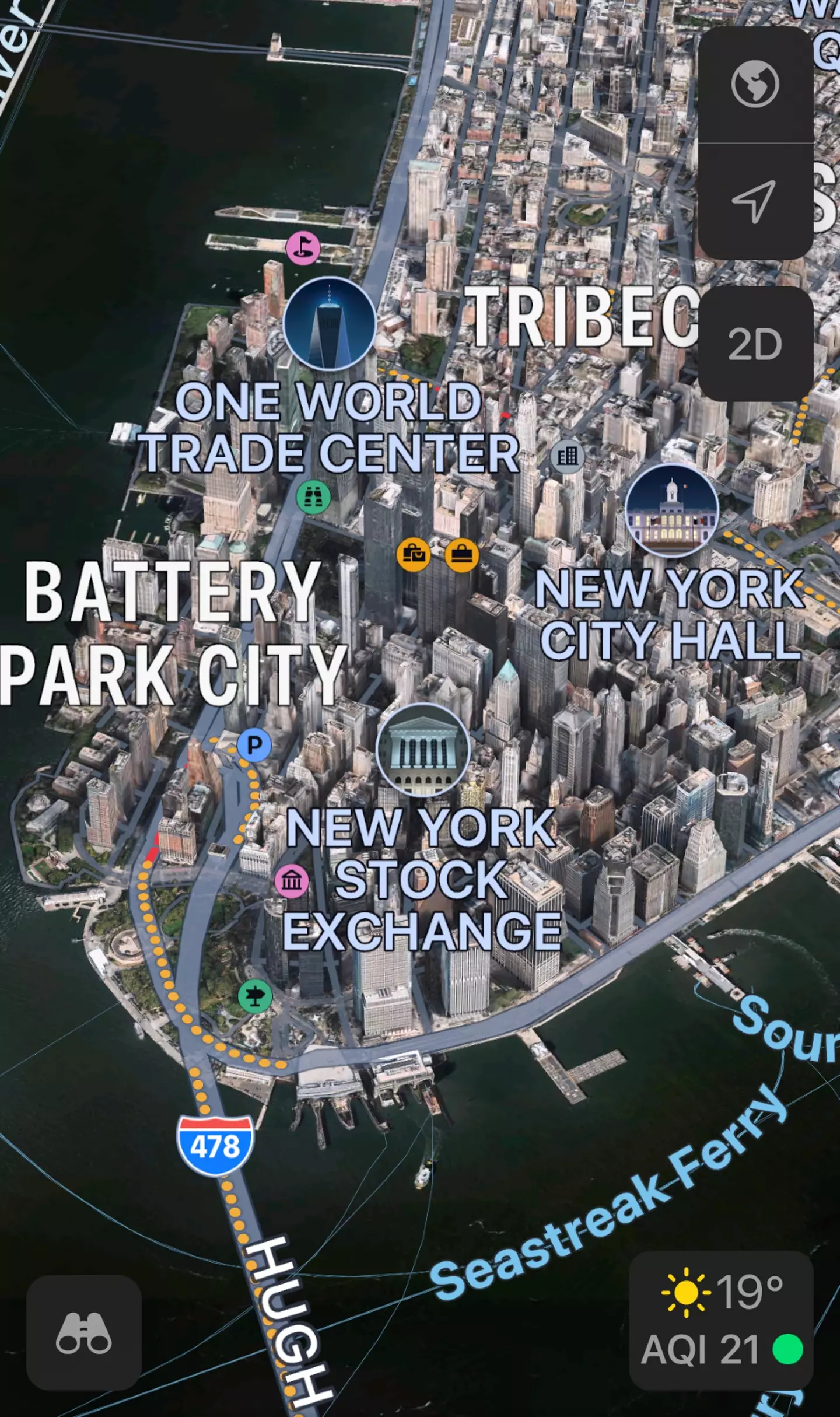Open the weather and AQI widget
Screen dimensions: 840x1417
(722, 1320)
